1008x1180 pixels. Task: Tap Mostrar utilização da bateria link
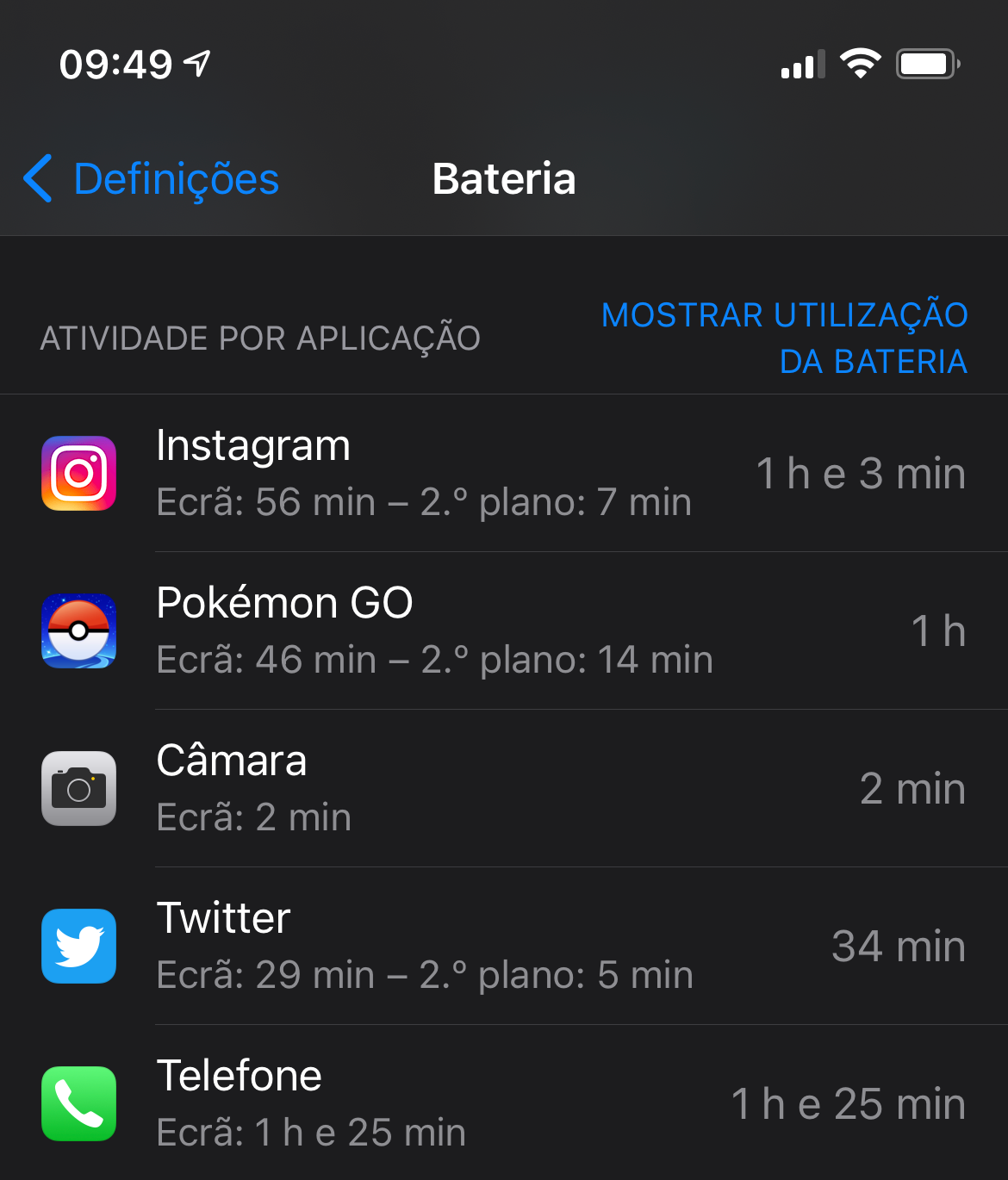(784, 338)
